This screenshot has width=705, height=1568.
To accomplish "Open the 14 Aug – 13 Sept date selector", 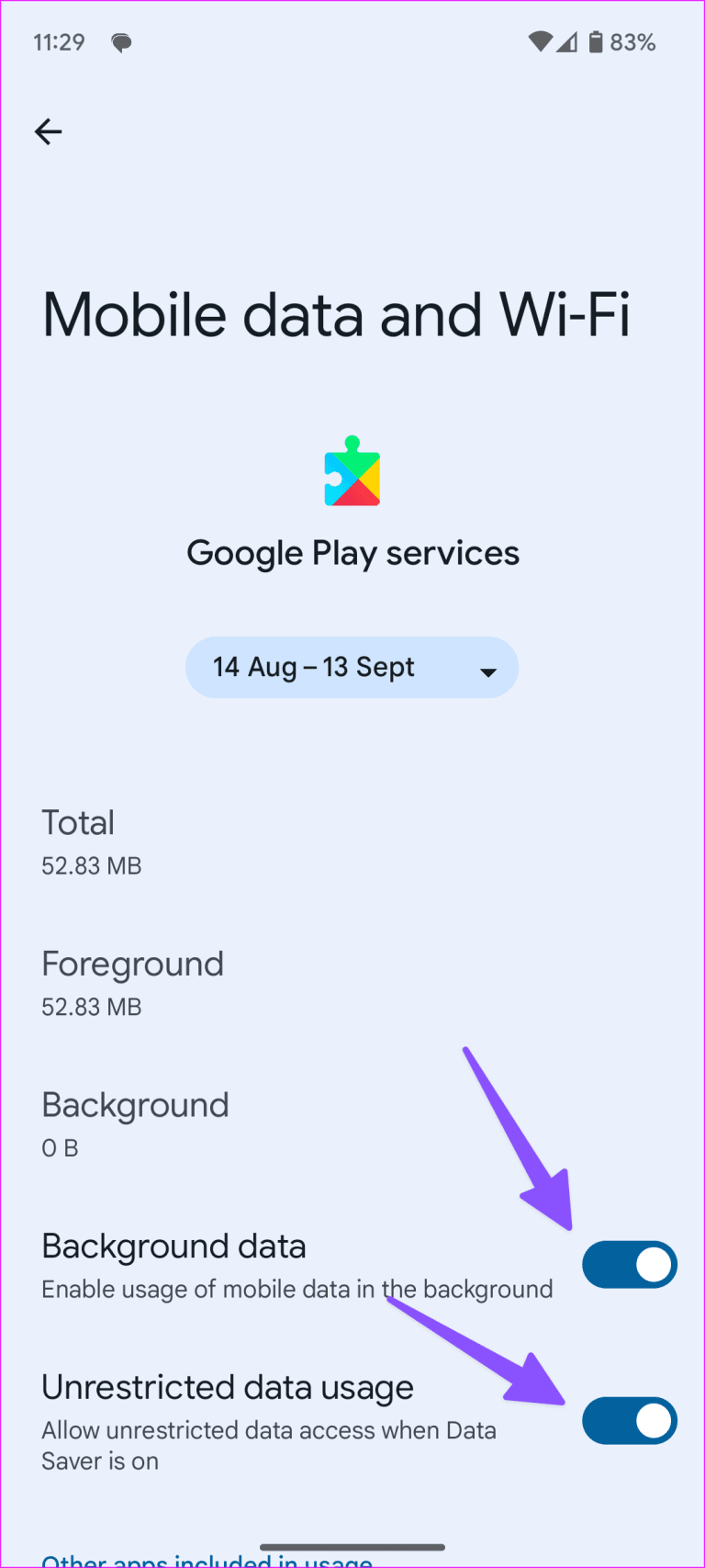I will 352,667.
